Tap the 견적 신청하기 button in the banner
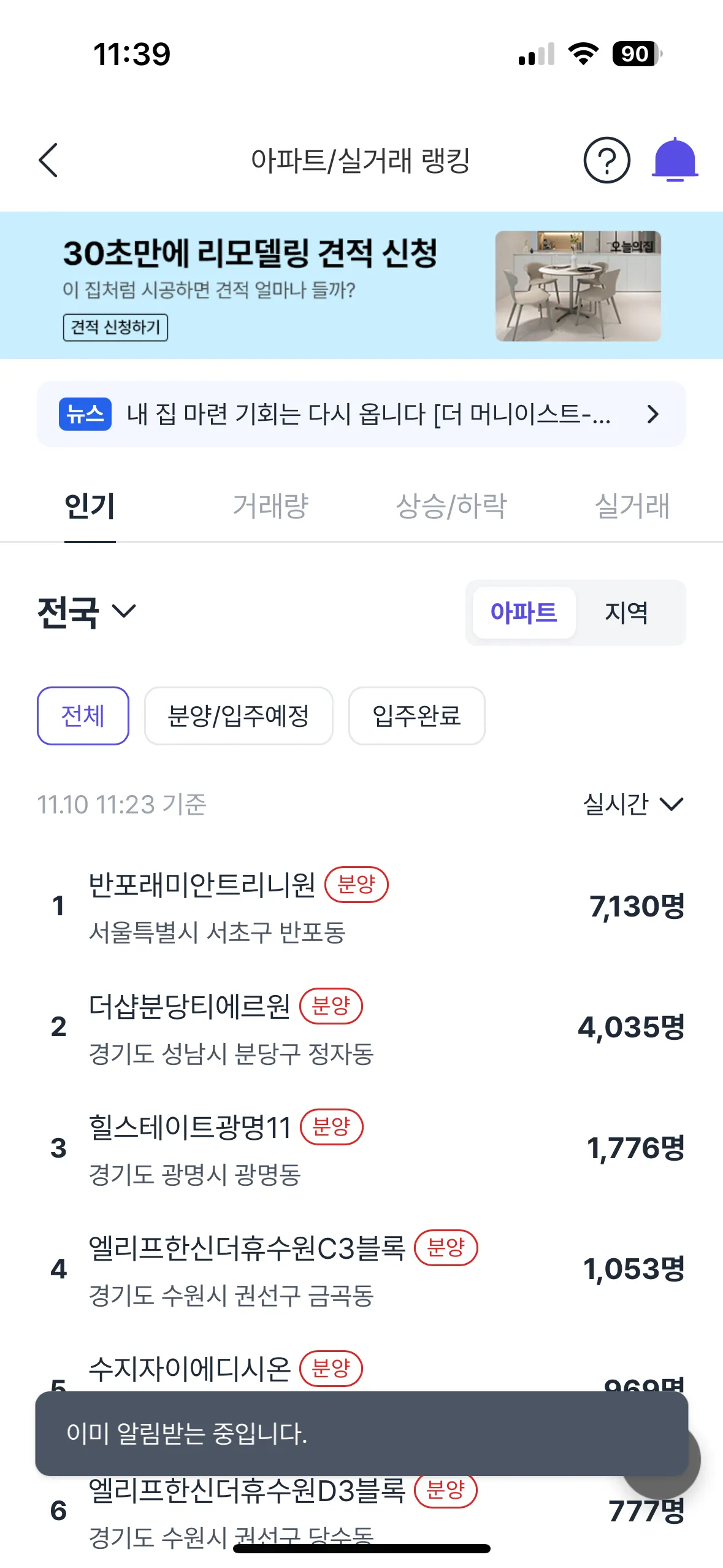Viewport: 723px width, 1568px height. click(115, 327)
